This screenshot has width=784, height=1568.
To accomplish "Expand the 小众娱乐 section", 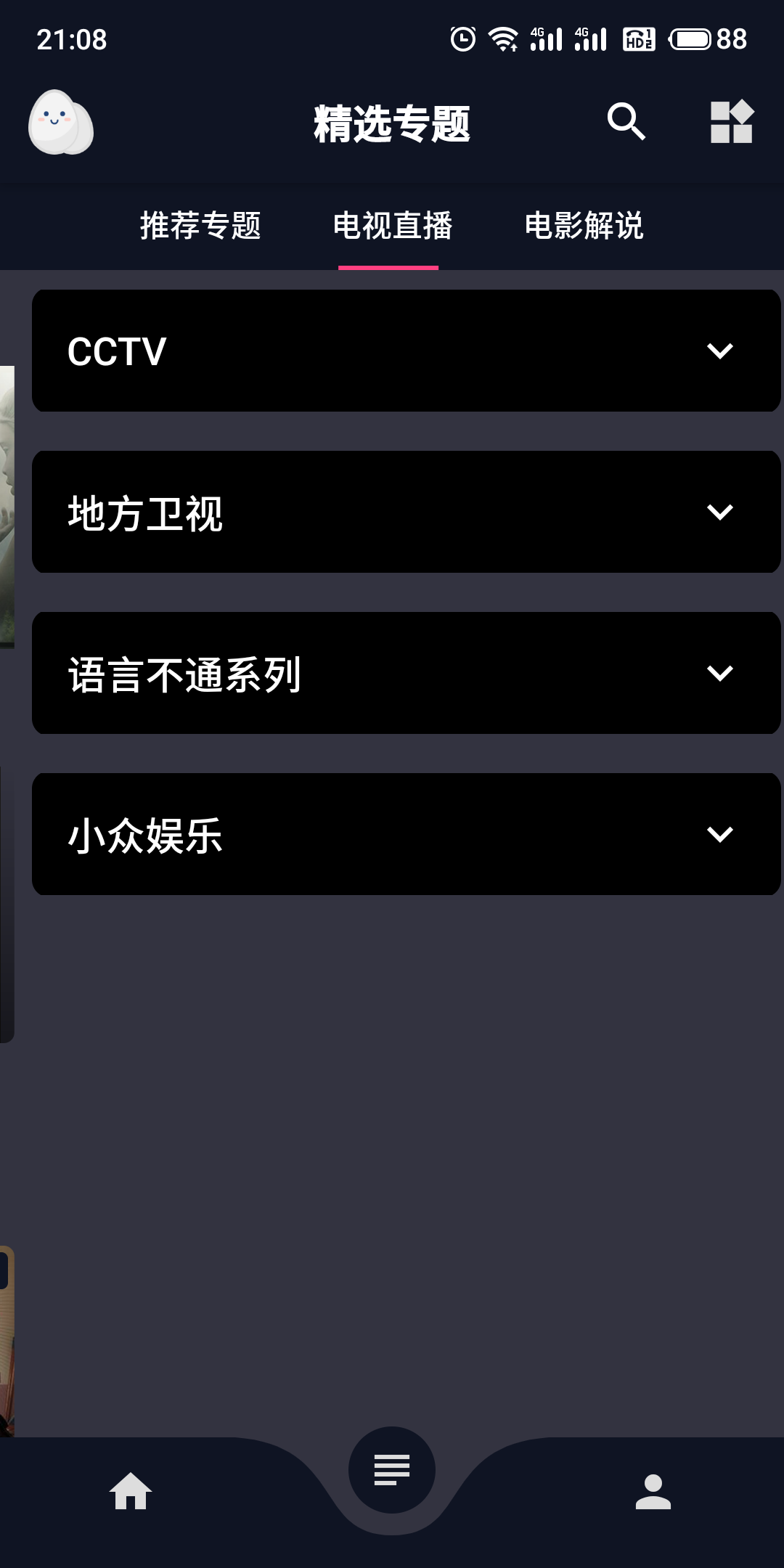I will (407, 835).
